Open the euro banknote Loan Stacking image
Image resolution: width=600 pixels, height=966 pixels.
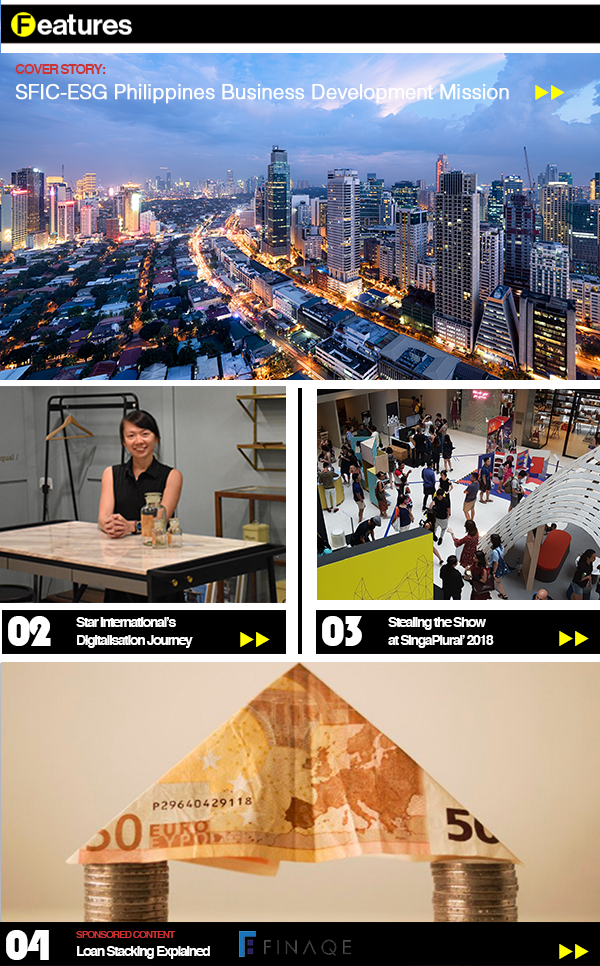300,790
